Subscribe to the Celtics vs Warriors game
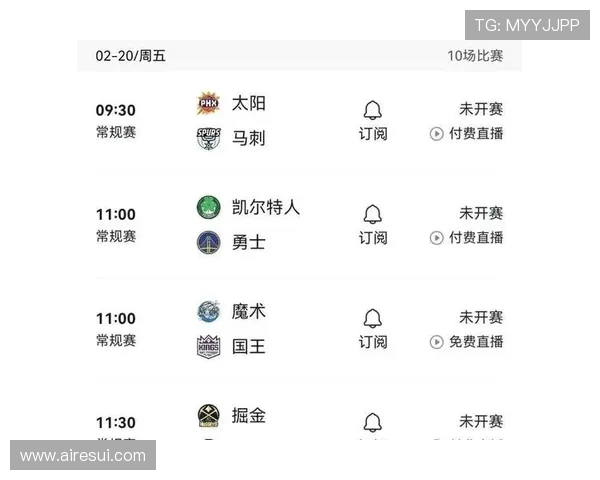The image size is (600, 480). tap(372, 224)
